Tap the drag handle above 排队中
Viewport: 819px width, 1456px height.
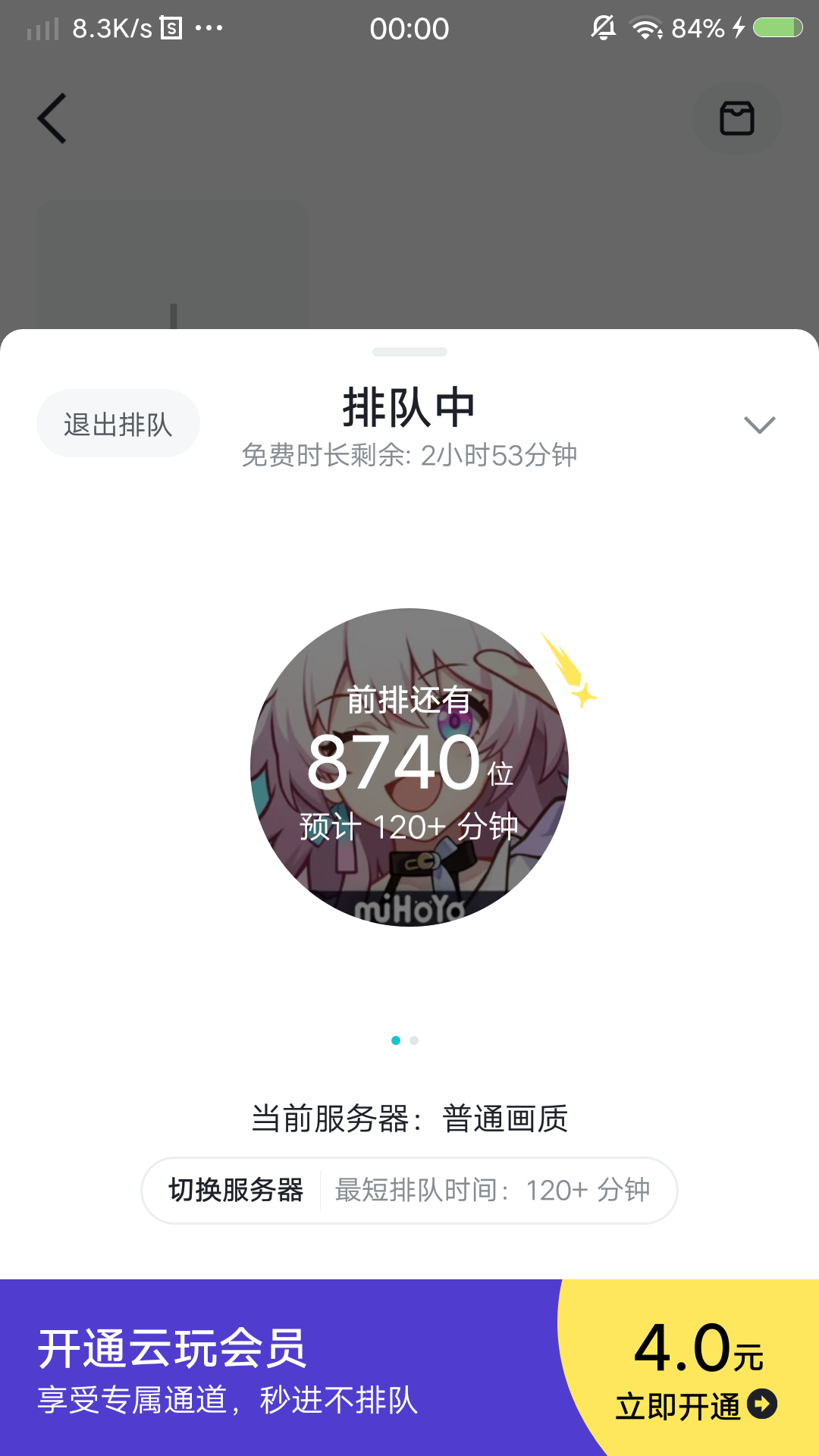409,352
